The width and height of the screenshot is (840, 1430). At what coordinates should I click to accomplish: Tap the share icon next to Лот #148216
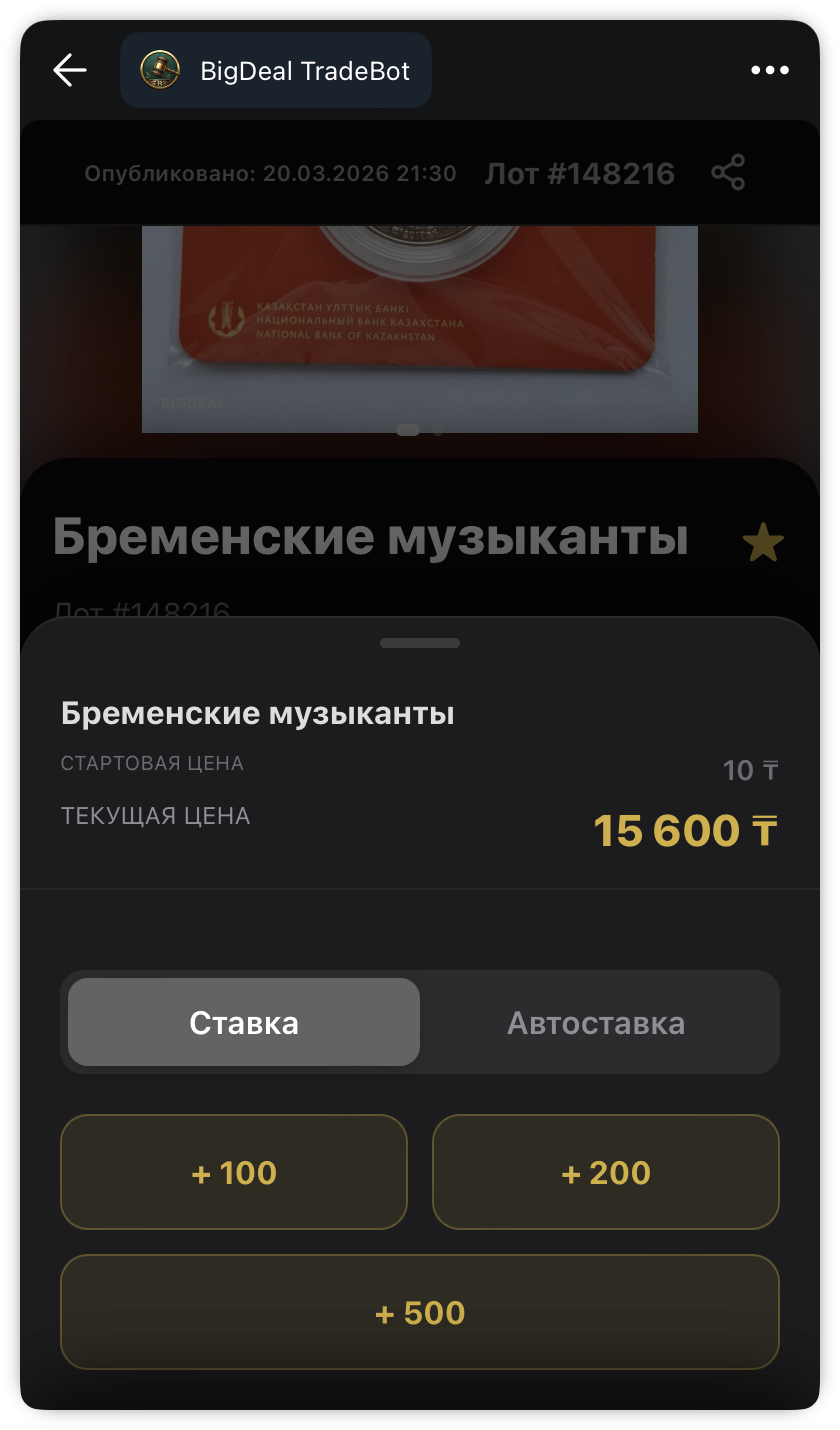pos(728,172)
